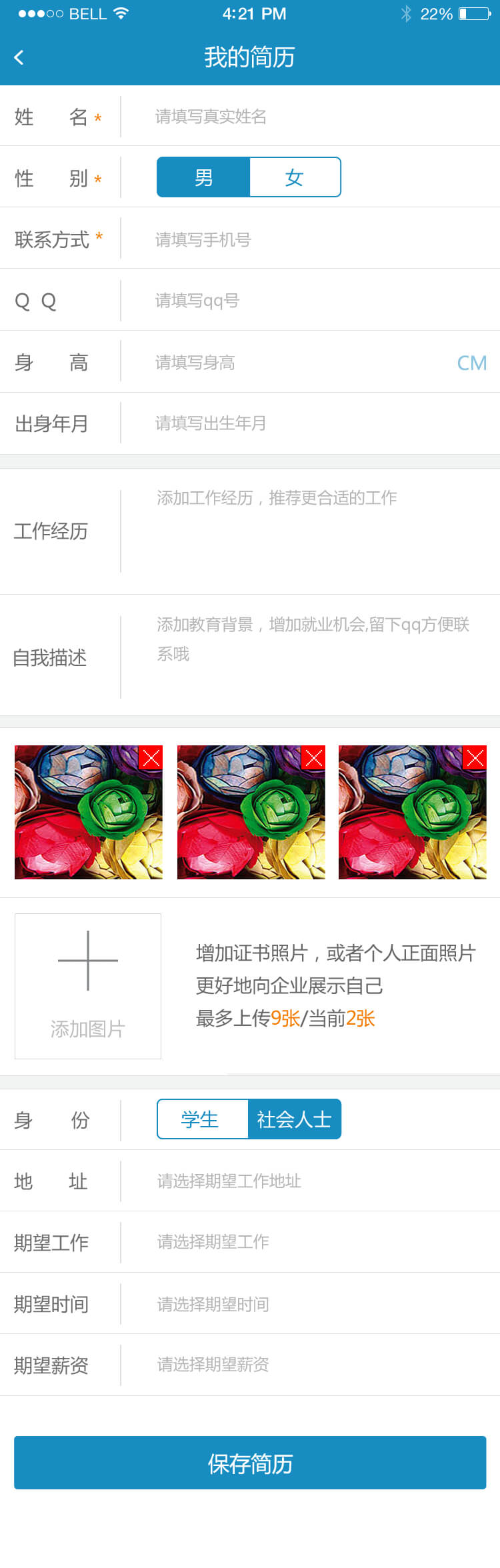
Task: Tap the 身高 height field
Action: (293, 362)
